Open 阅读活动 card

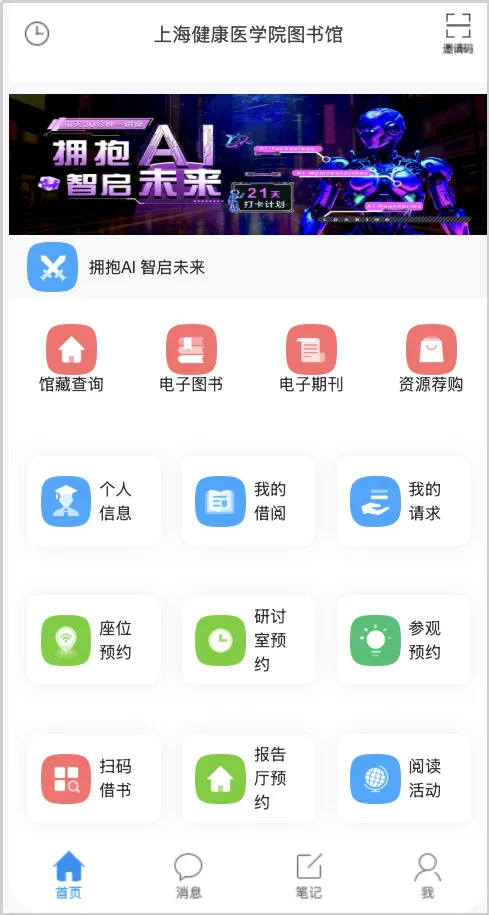pyautogui.click(x=403, y=778)
